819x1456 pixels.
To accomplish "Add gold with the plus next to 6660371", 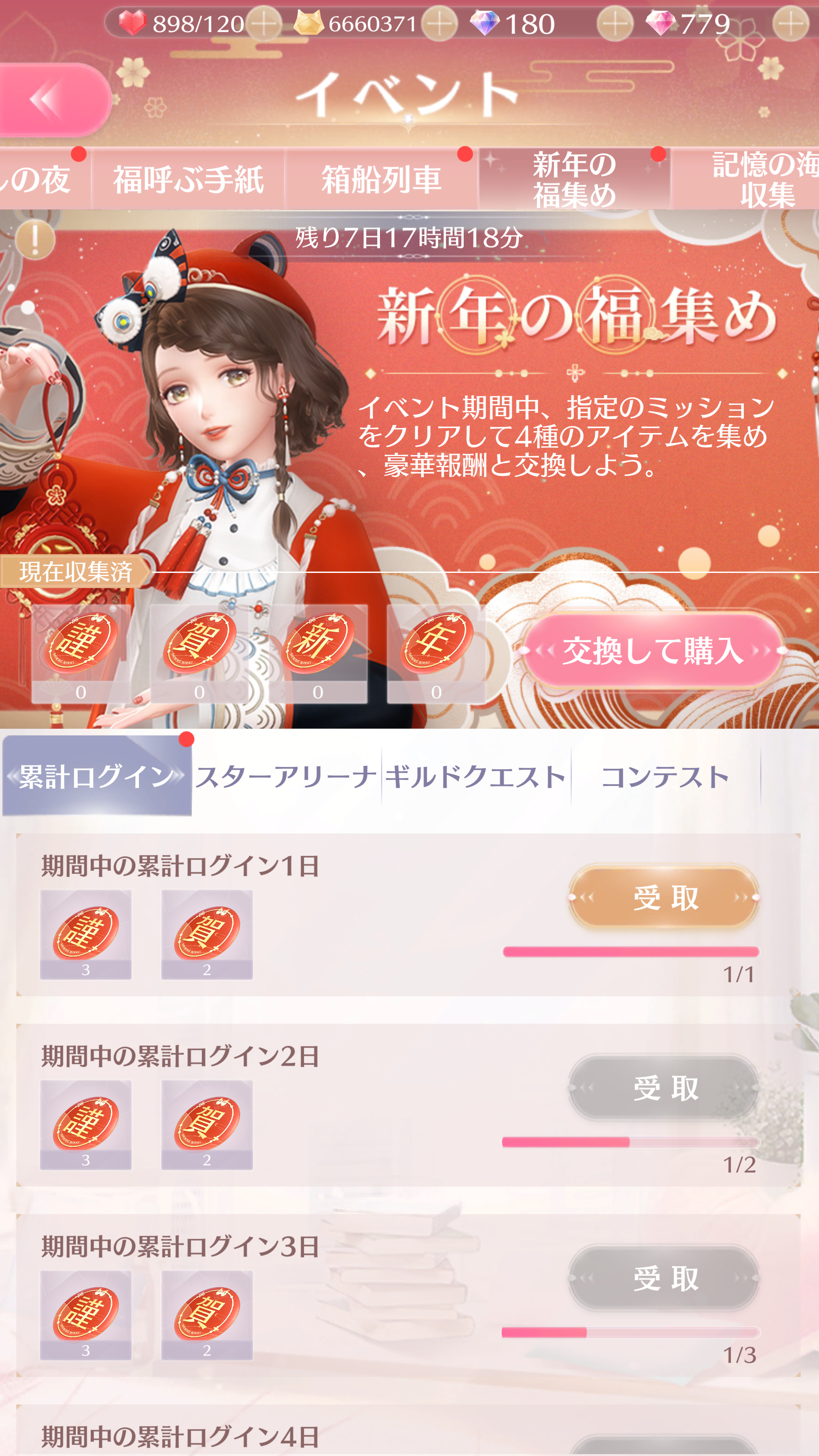I will click(440, 24).
